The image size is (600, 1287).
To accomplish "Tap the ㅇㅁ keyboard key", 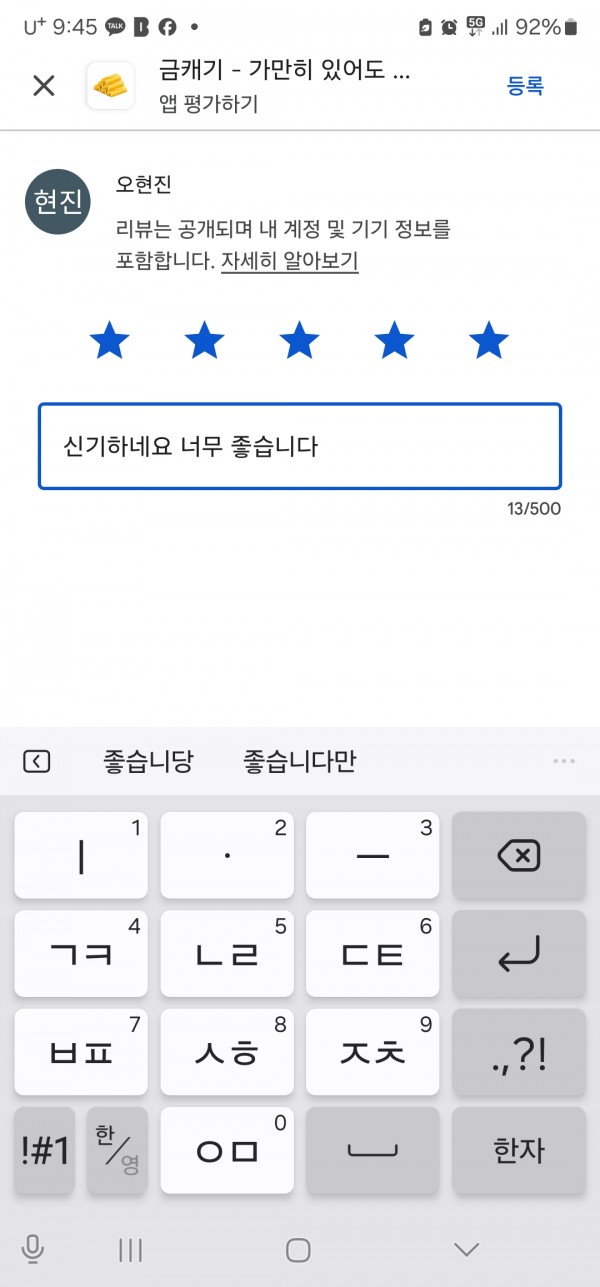I will (227, 1150).
